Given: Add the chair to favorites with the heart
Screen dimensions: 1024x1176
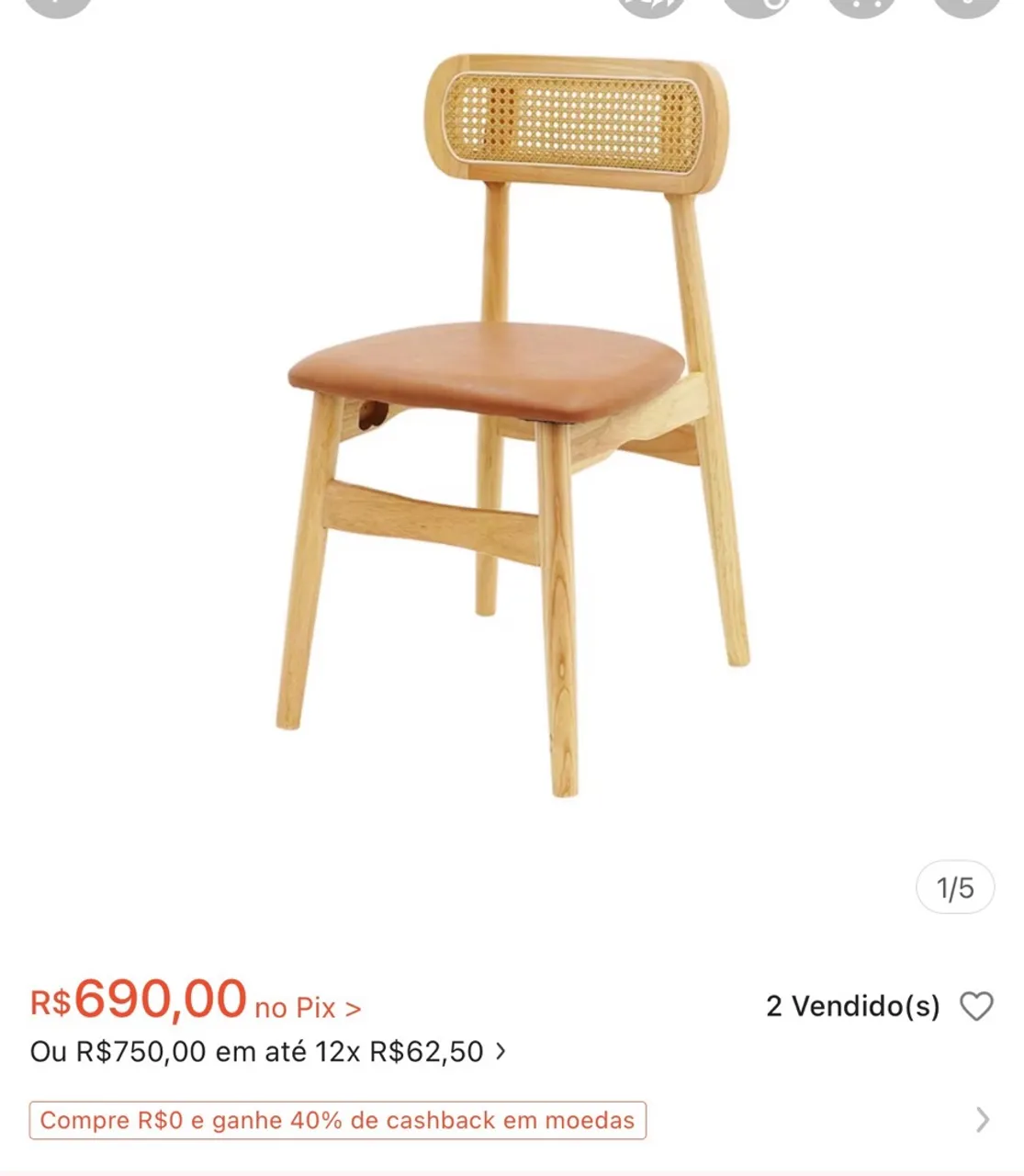Looking at the screenshot, I should tap(976, 1006).
